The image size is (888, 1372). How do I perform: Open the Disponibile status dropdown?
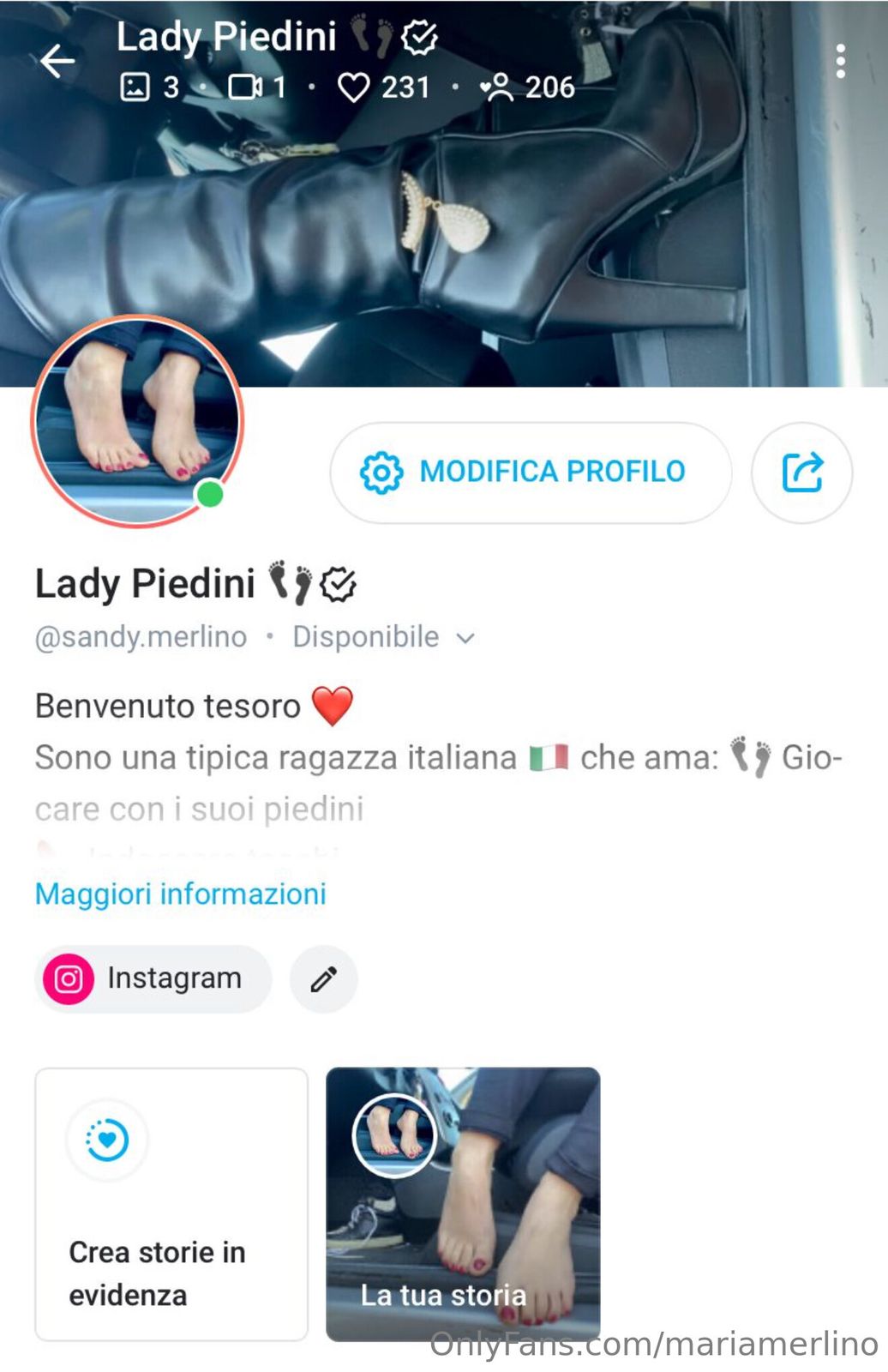click(383, 637)
